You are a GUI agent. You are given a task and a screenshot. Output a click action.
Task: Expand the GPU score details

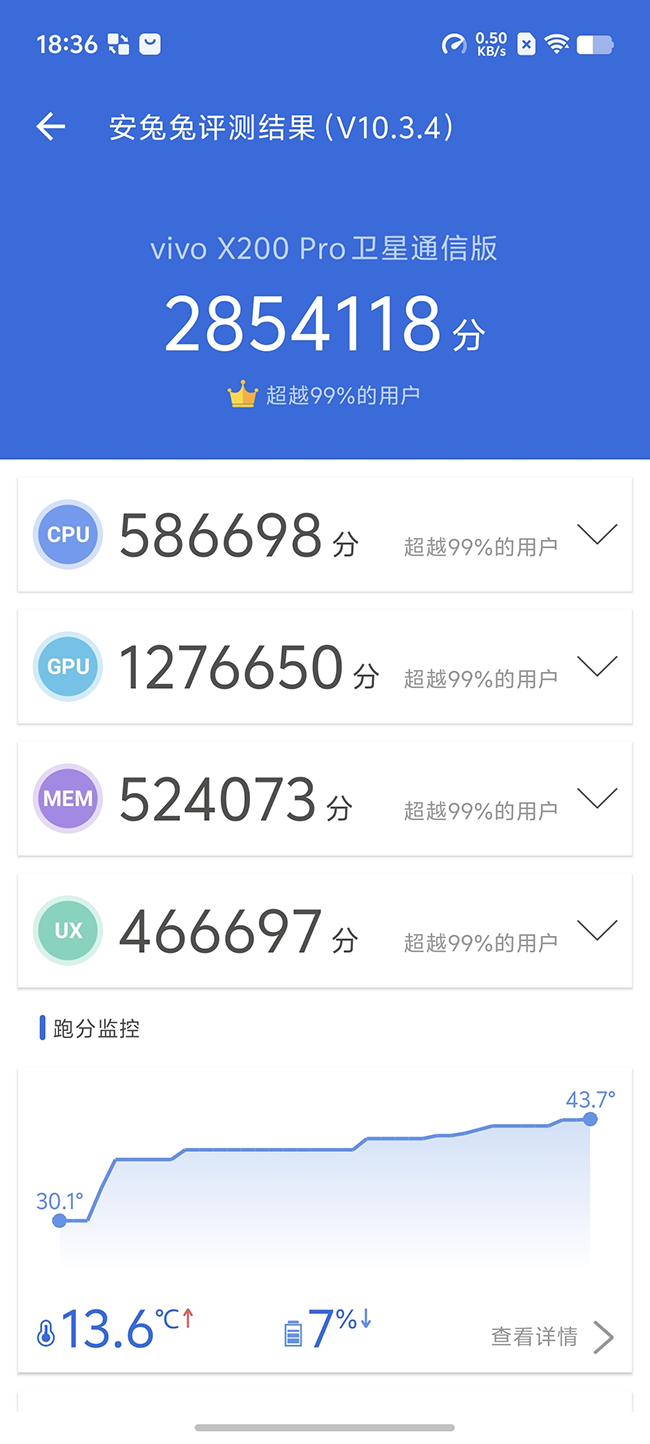tap(597, 666)
